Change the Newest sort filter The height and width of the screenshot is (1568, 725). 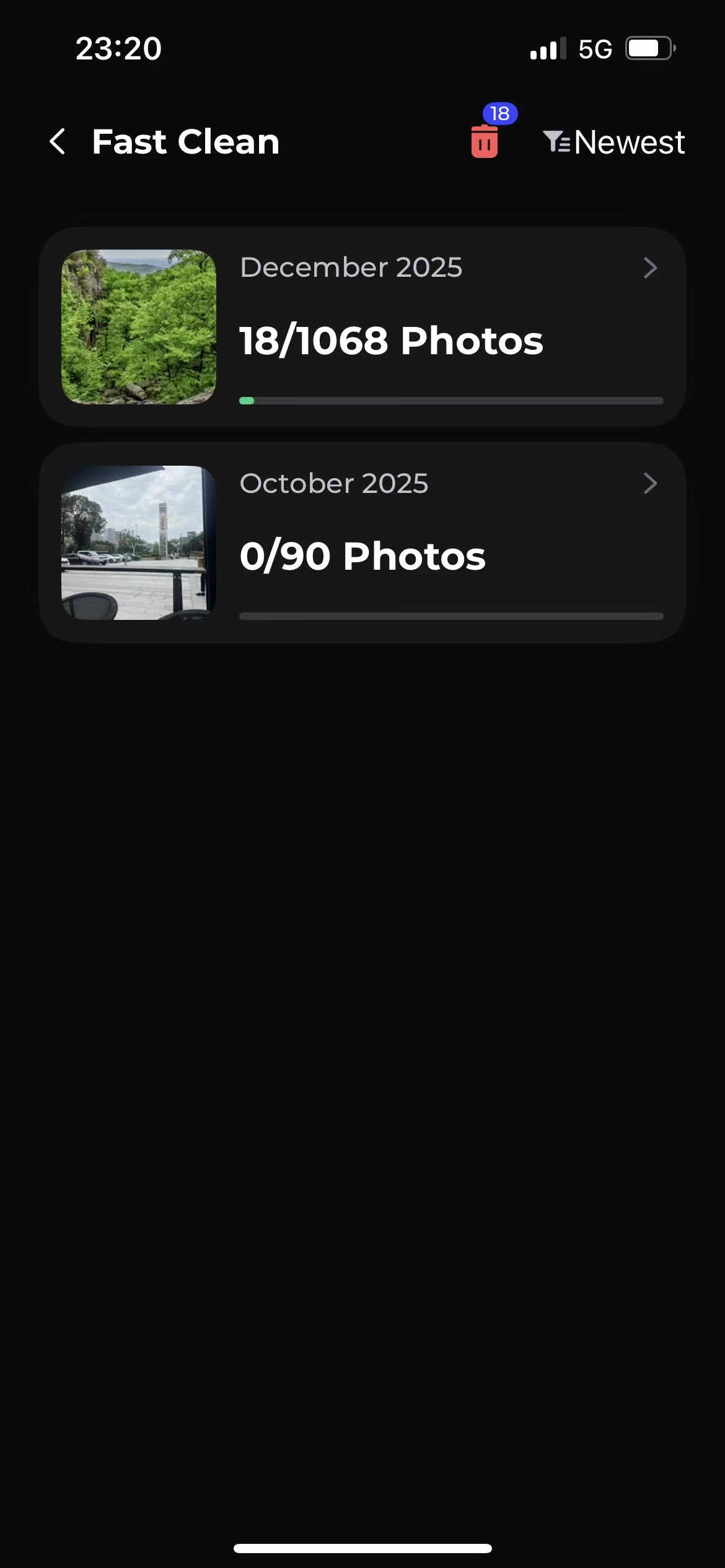click(x=614, y=142)
